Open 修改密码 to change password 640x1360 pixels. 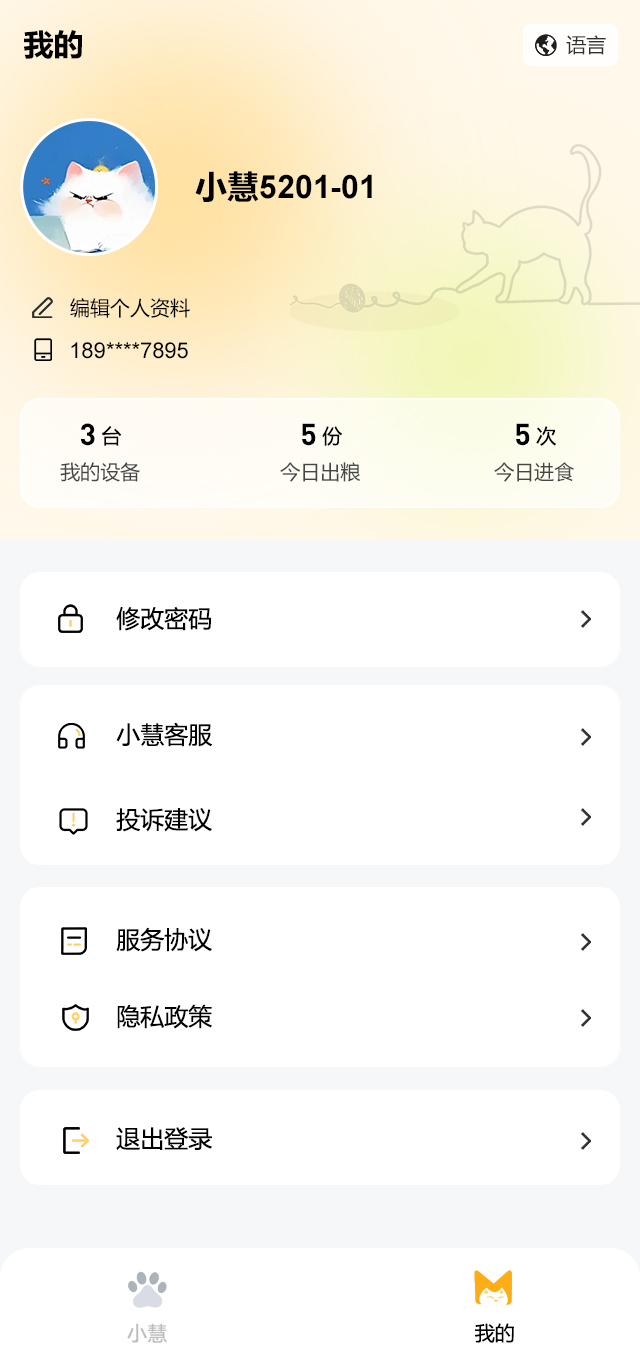[x=320, y=619]
